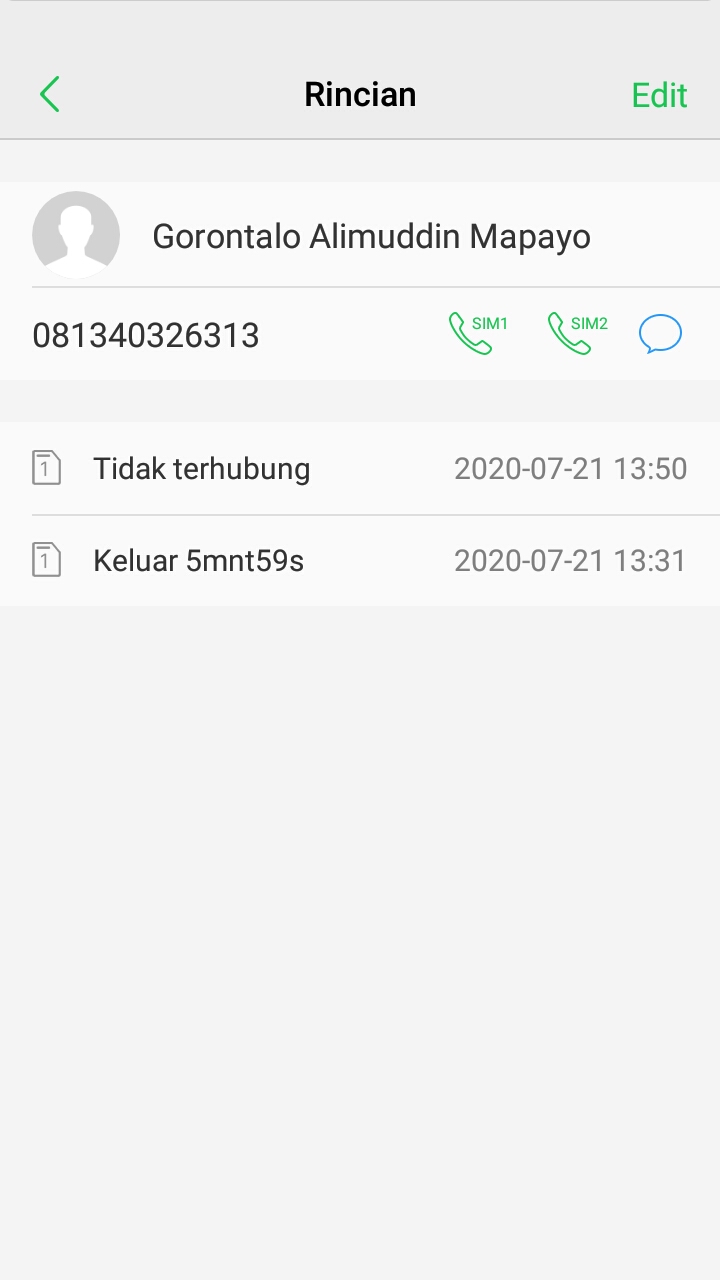Tap Edit to modify the contact
Image resolution: width=720 pixels, height=1280 pixels.
[659, 95]
